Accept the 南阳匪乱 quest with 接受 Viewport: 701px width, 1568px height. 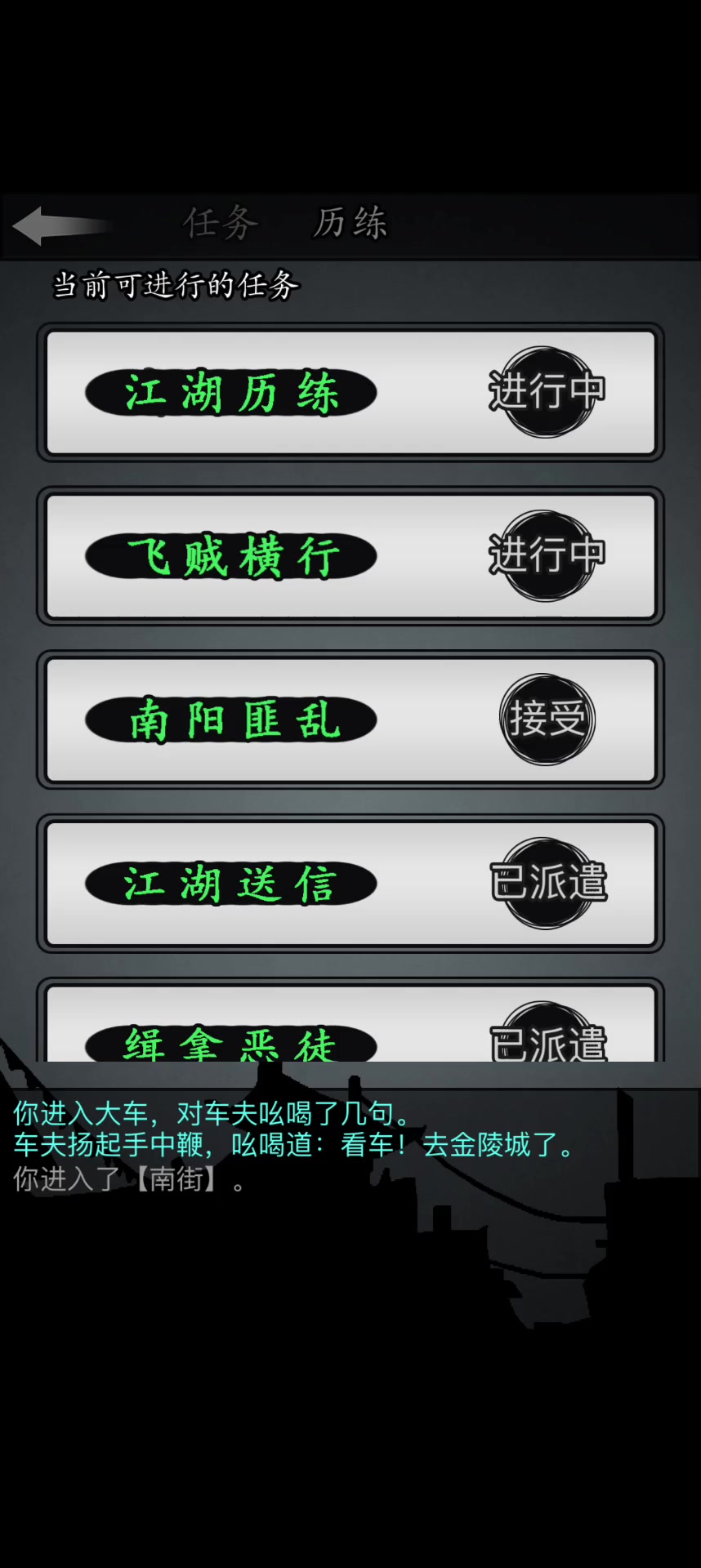(547, 719)
